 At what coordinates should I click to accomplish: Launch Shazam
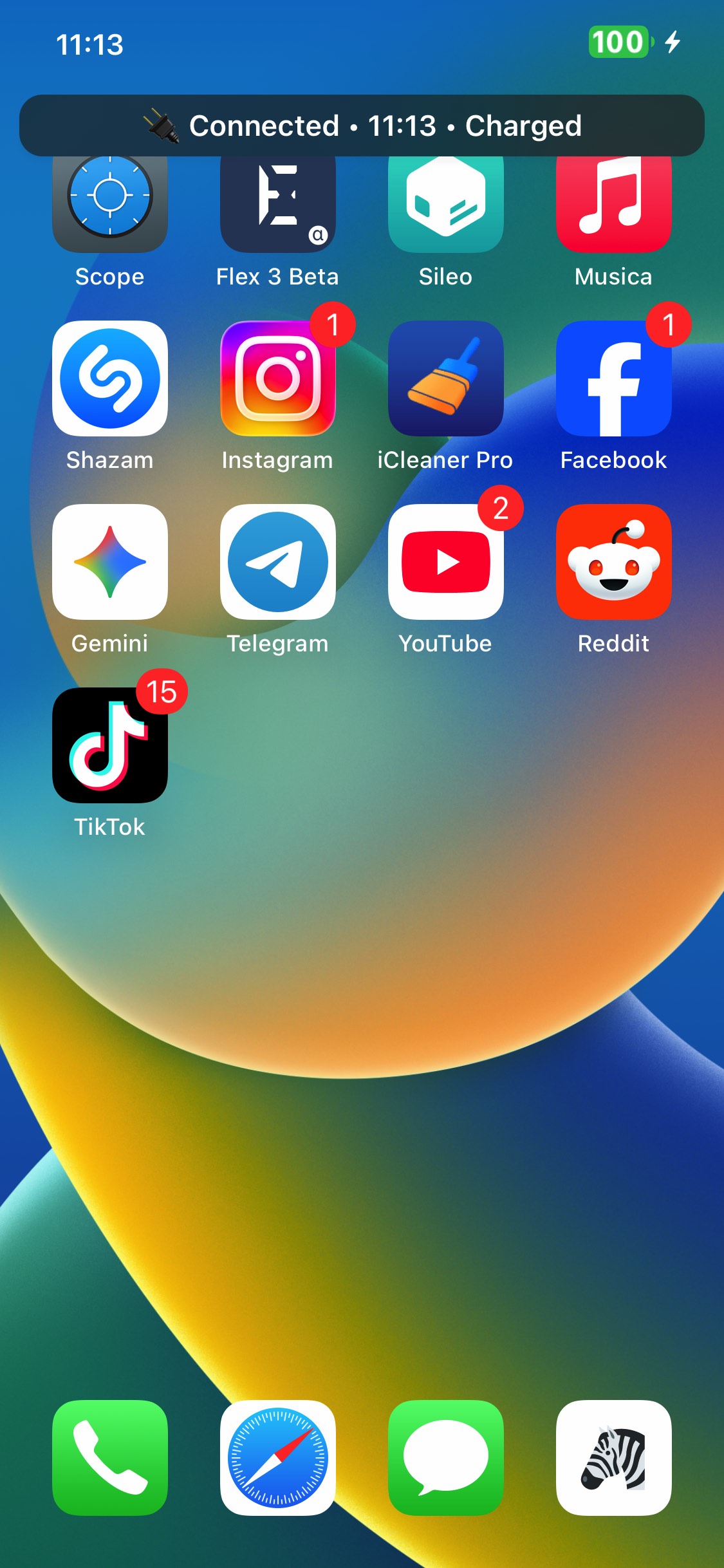110,378
